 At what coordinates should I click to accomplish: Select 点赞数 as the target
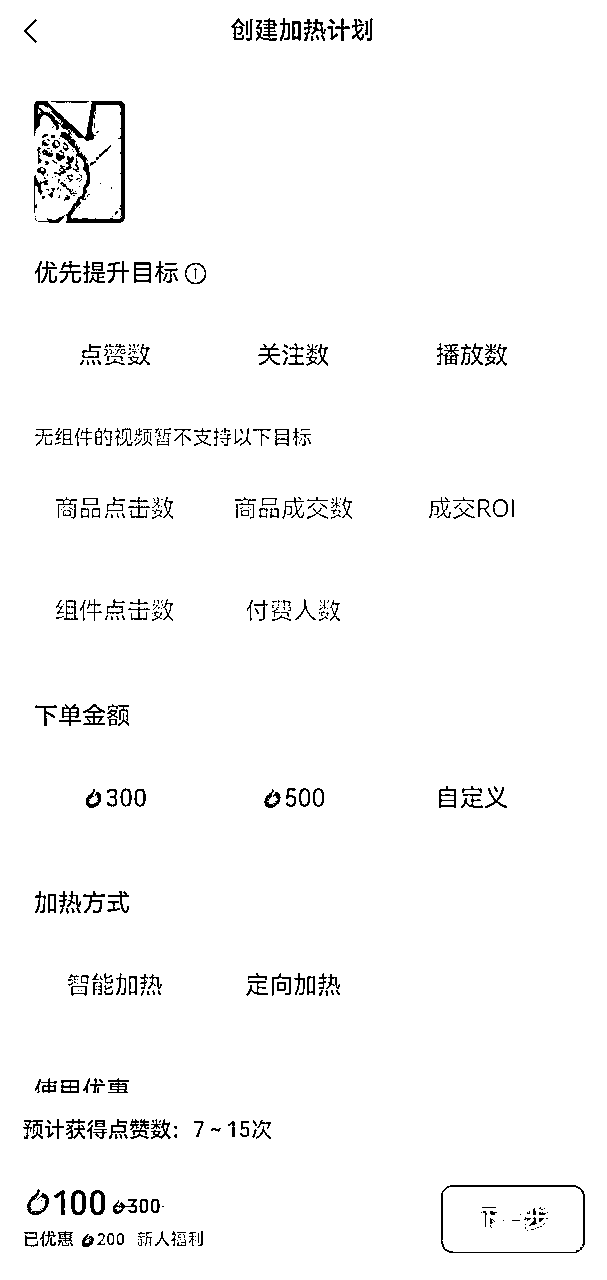(x=115, y=355)
